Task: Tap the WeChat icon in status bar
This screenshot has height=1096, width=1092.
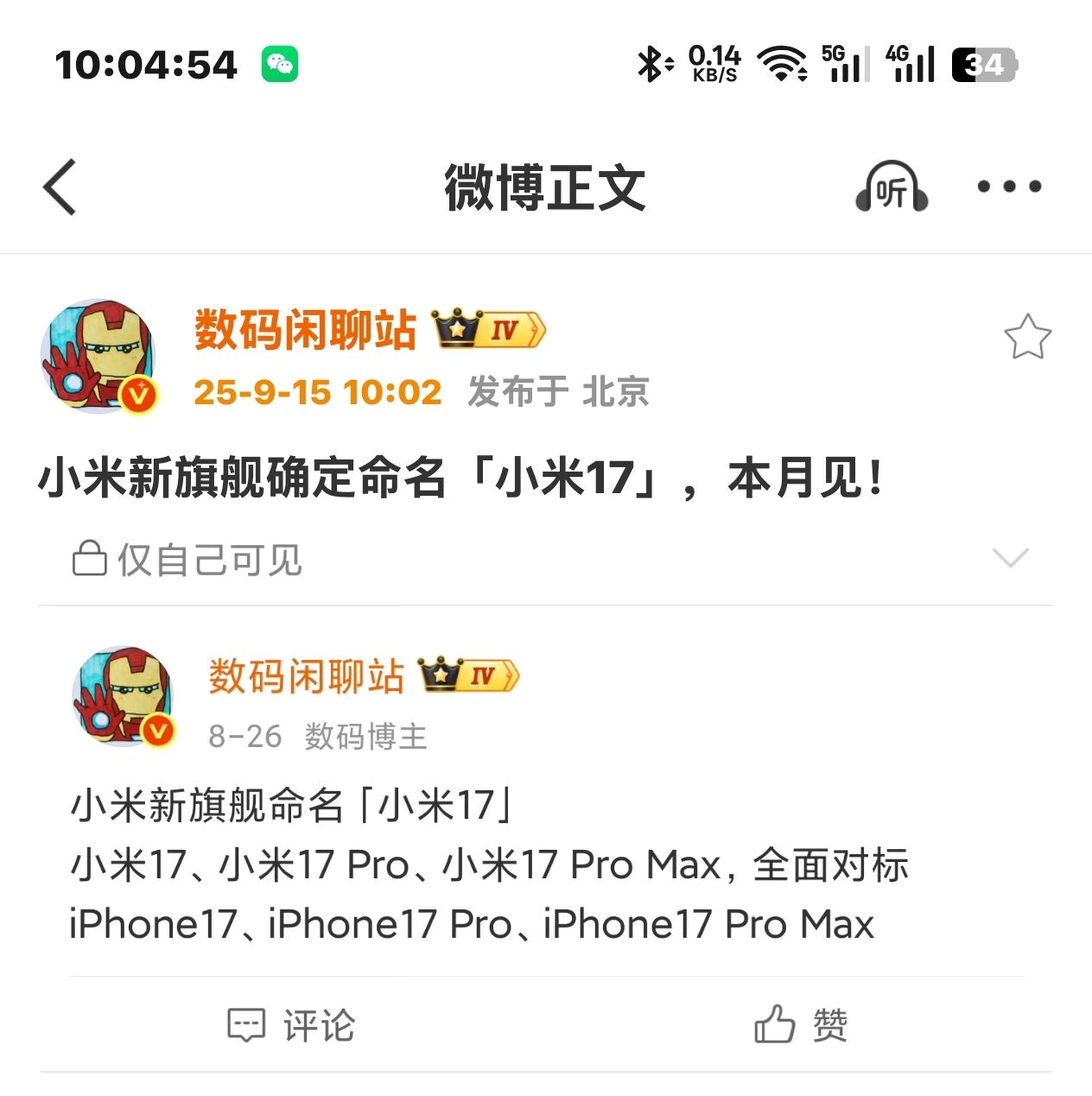Action: [x=281, y=62]
